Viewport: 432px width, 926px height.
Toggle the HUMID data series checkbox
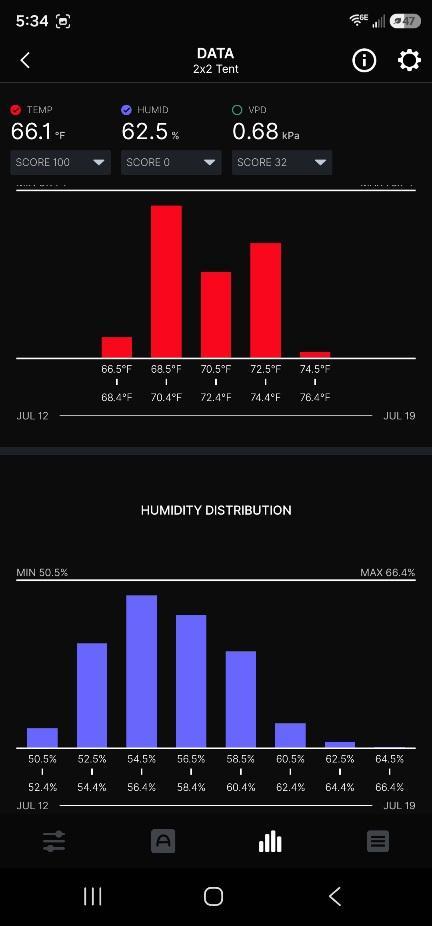pyautogui.click(x=126, y=109)
